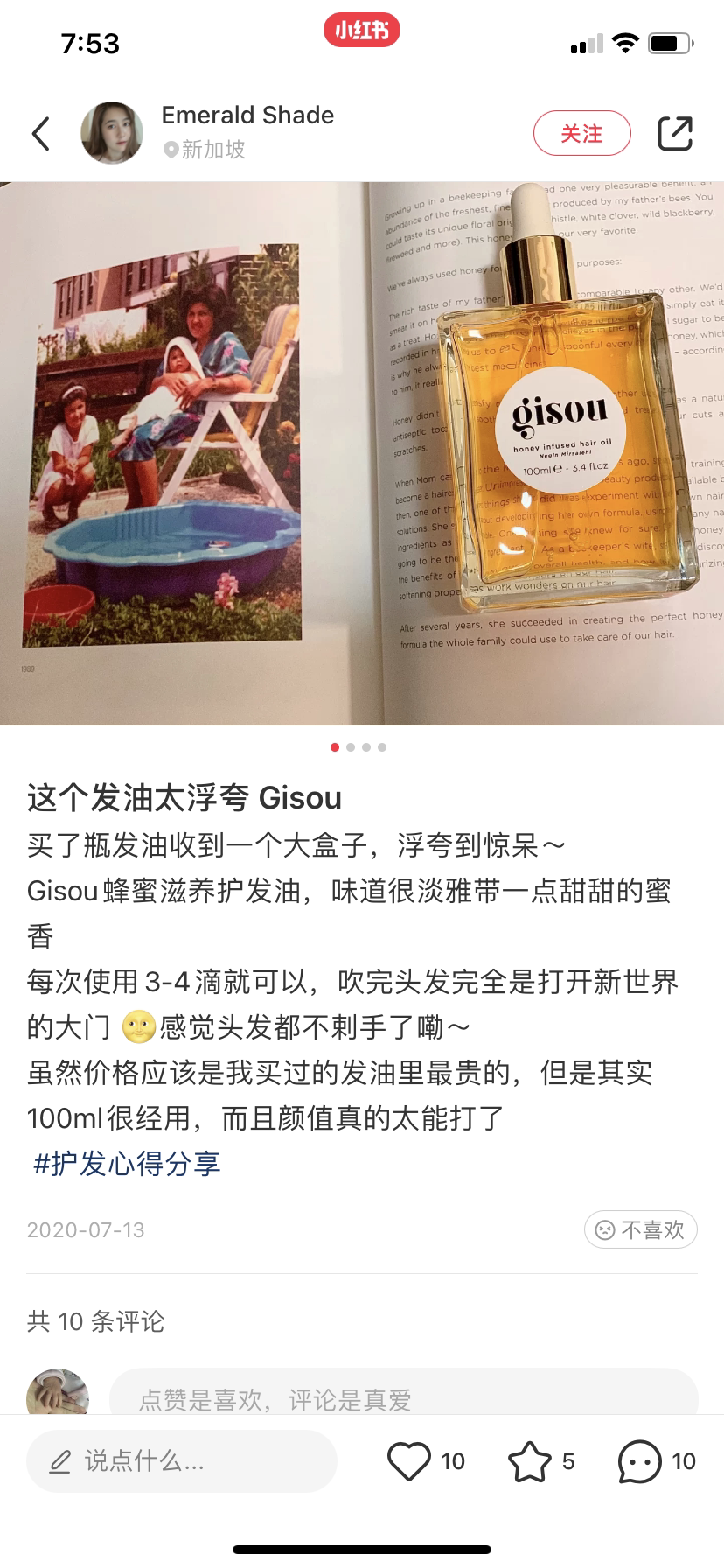The height and width of the screenshot is (1568, 724).
Task: Like this post with the heart icon
Action: coord(409,1460)
